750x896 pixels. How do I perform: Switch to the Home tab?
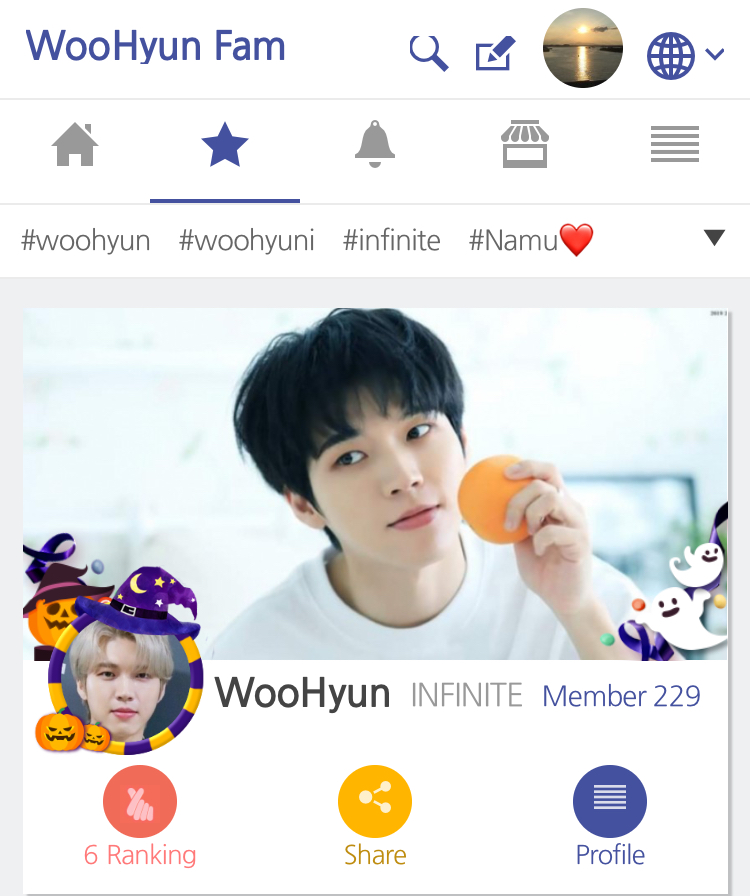[75, 147]
